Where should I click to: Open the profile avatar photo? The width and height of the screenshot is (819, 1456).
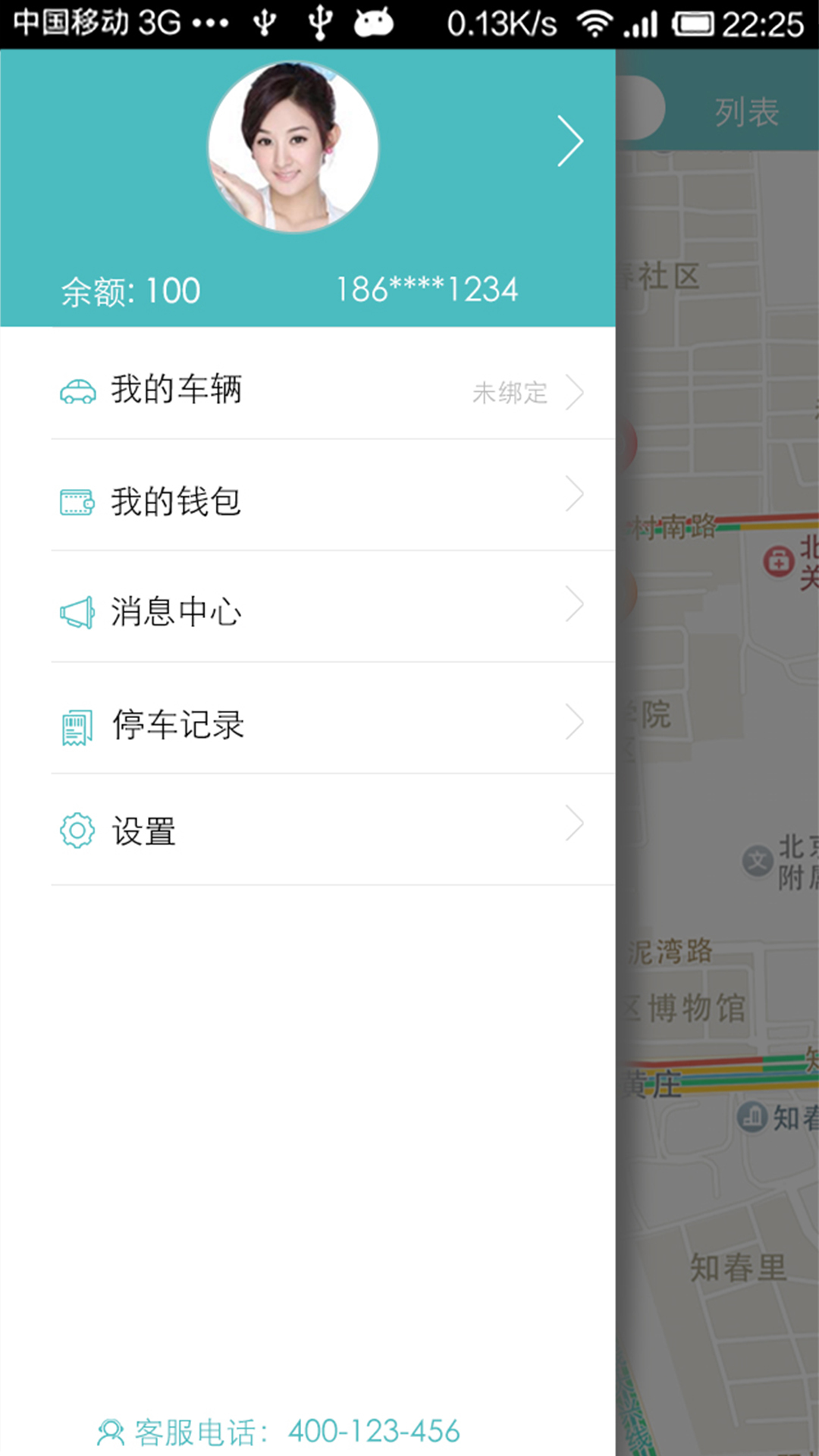pyautogui.click(x=293, y=147)
